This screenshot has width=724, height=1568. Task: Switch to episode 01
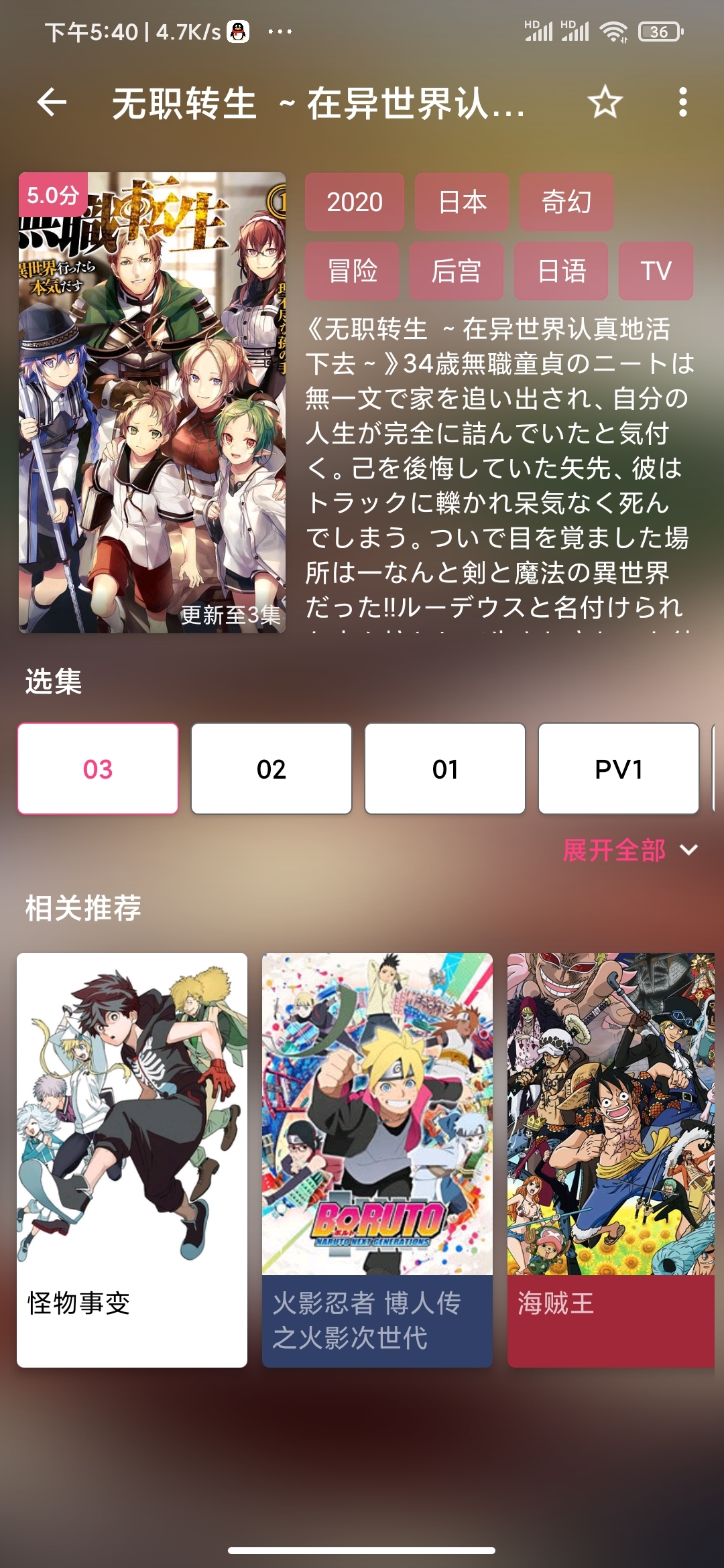point(444,769)
